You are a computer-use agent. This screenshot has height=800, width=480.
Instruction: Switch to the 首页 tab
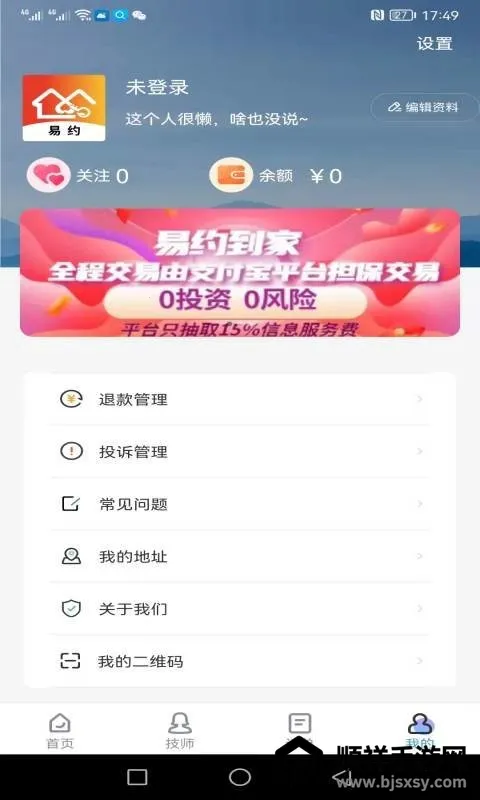click(x=60, y=731)
